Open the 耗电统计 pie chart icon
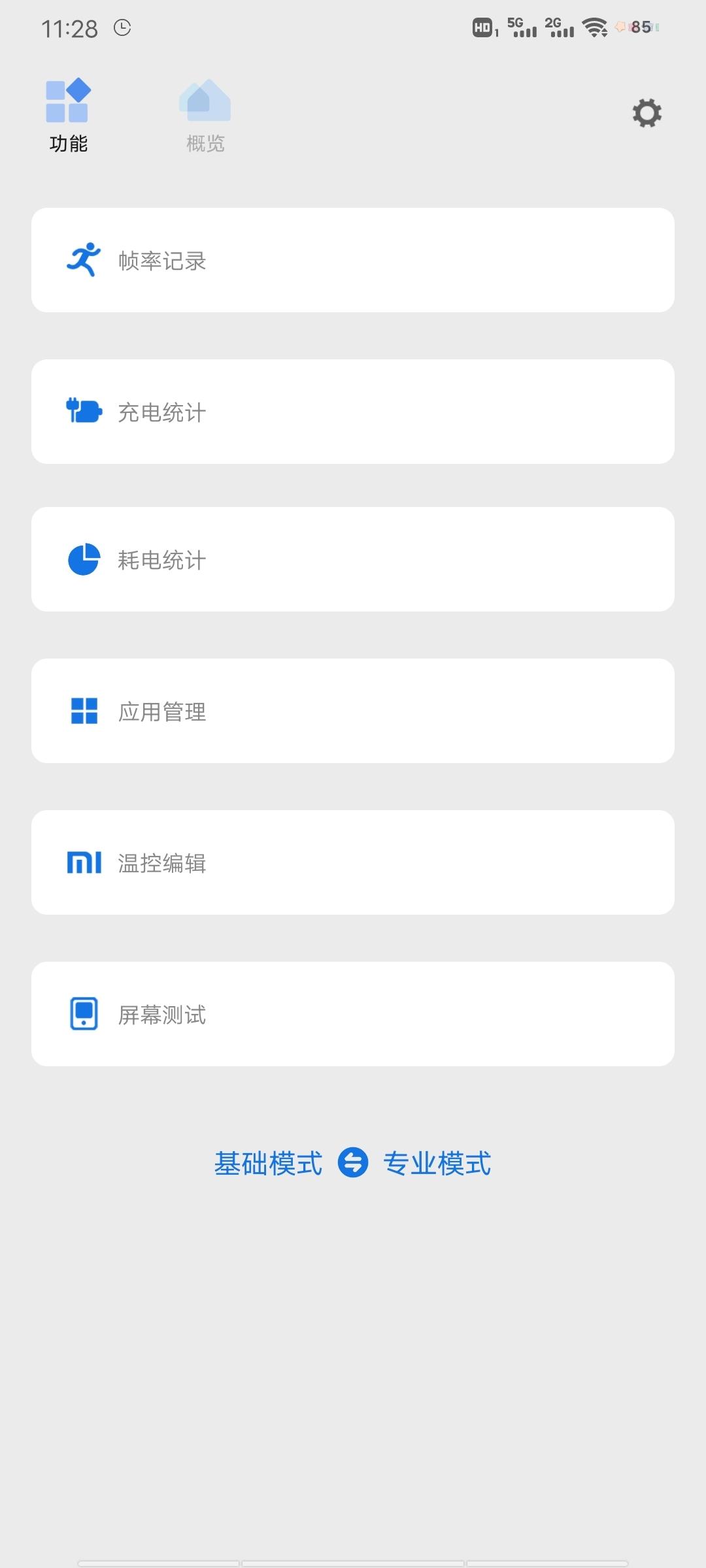The image size is (706, 1568). [82, 559]
